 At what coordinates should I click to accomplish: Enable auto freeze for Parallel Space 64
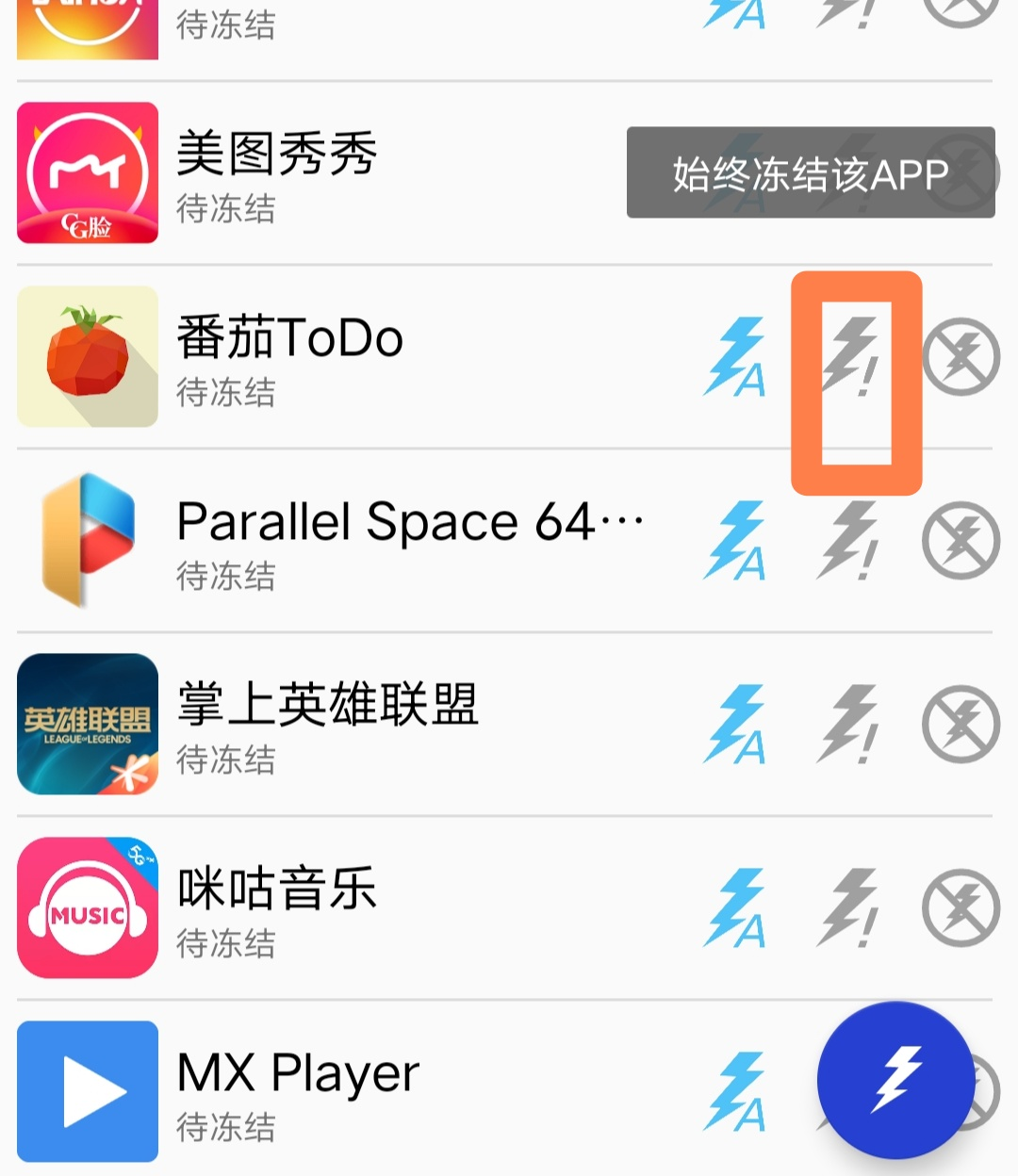pyautogui.click(x=735, y=540)
